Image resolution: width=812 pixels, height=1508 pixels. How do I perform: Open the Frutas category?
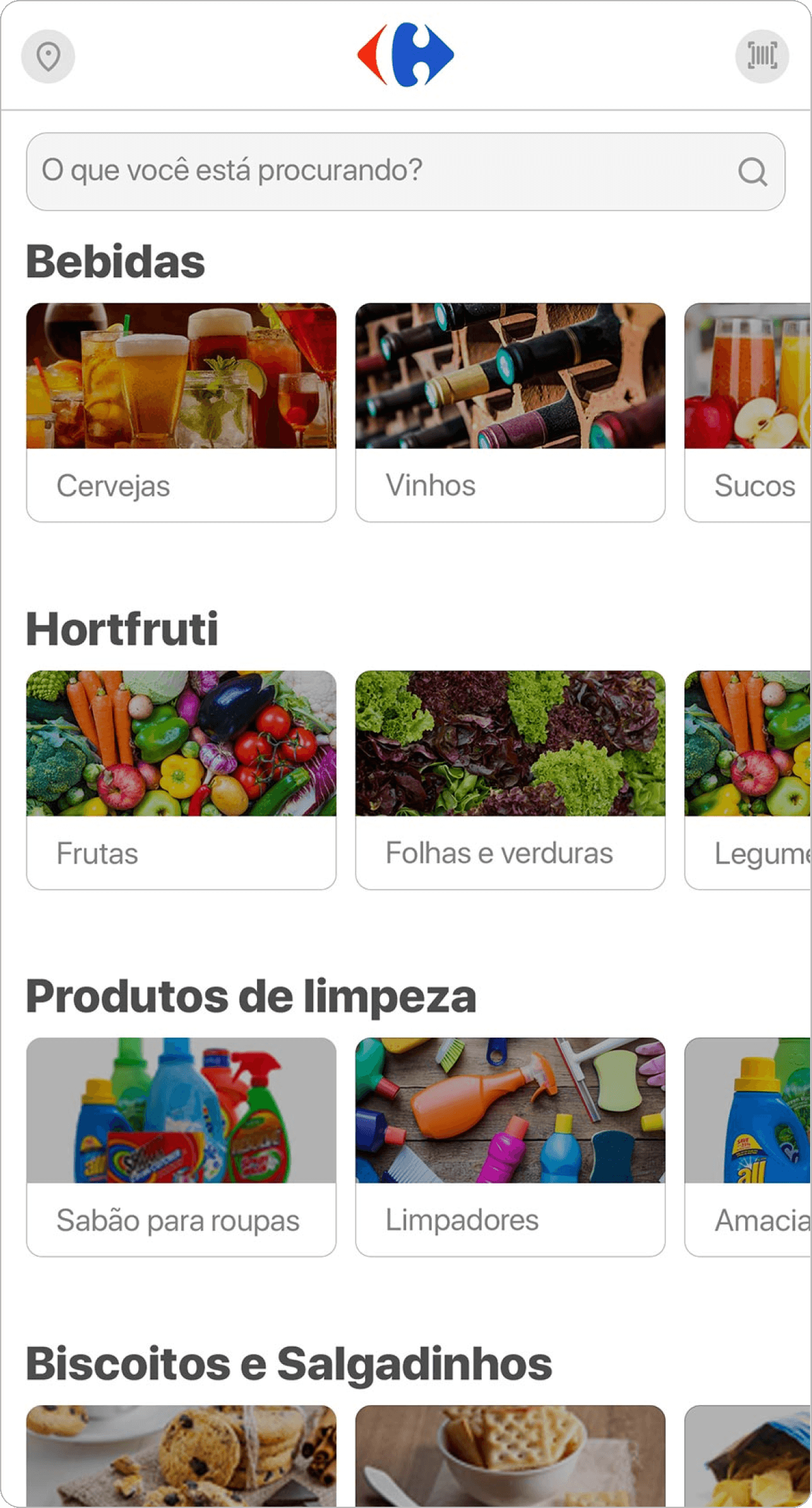coord(181,780)
